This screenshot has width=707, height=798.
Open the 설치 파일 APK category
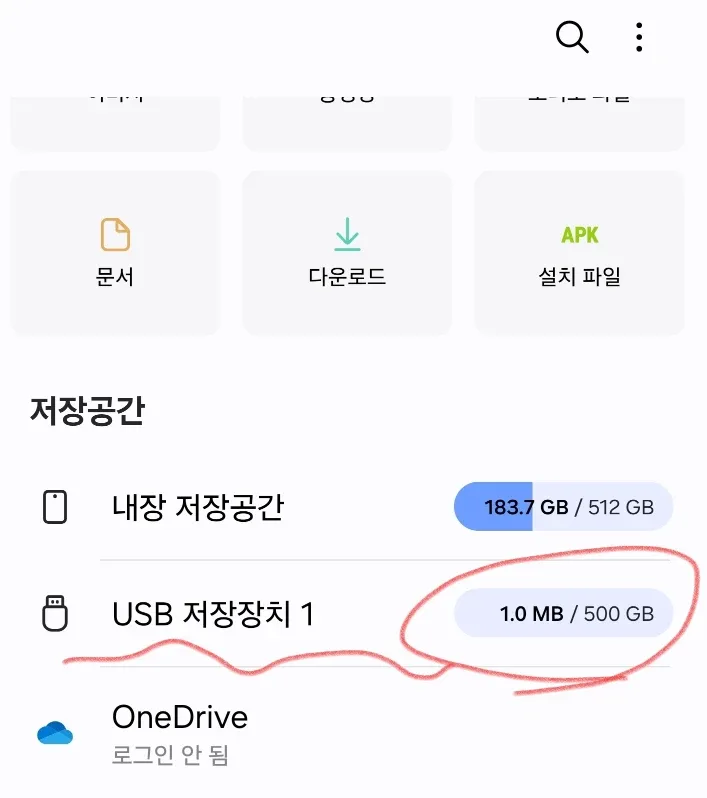click(579, 252)
